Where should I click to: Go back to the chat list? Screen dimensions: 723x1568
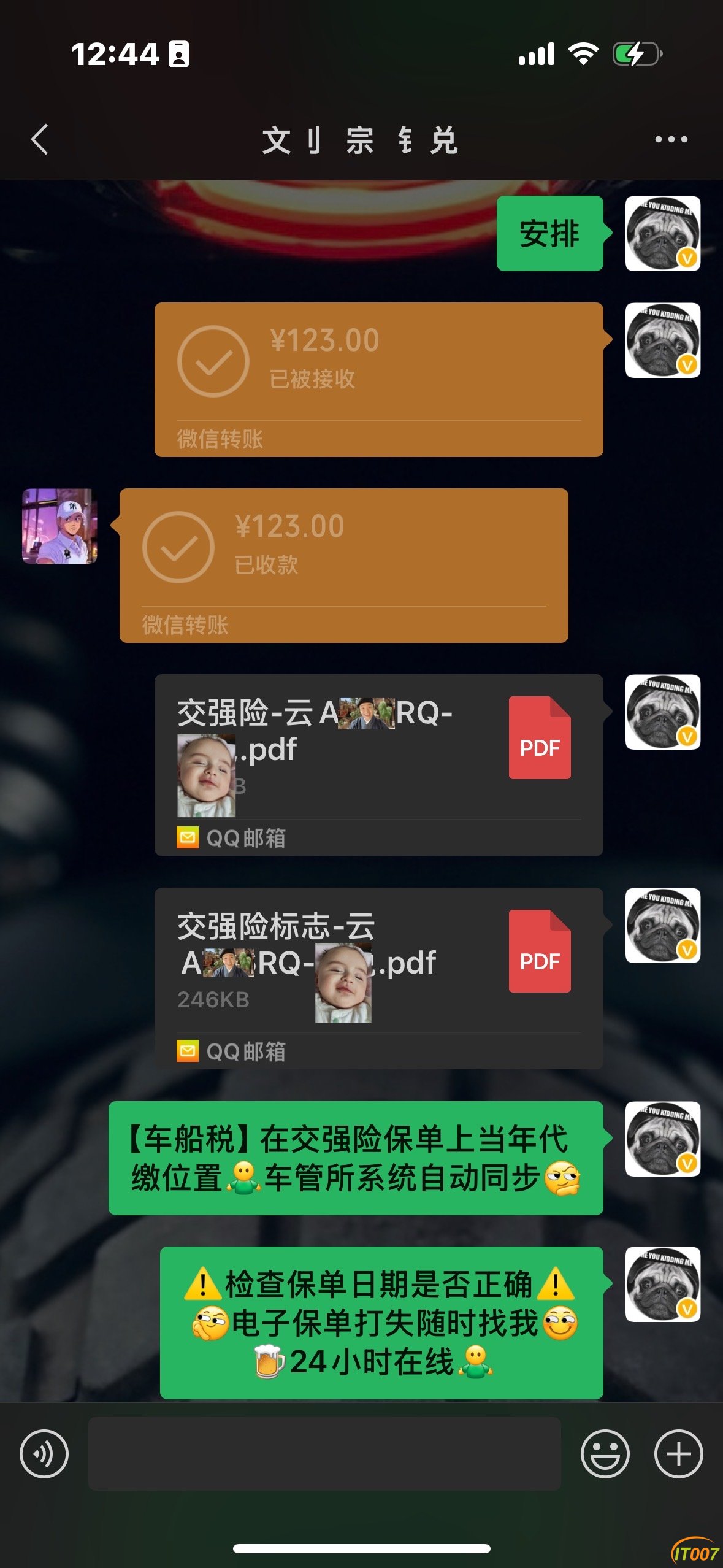(x=40, y=139)
